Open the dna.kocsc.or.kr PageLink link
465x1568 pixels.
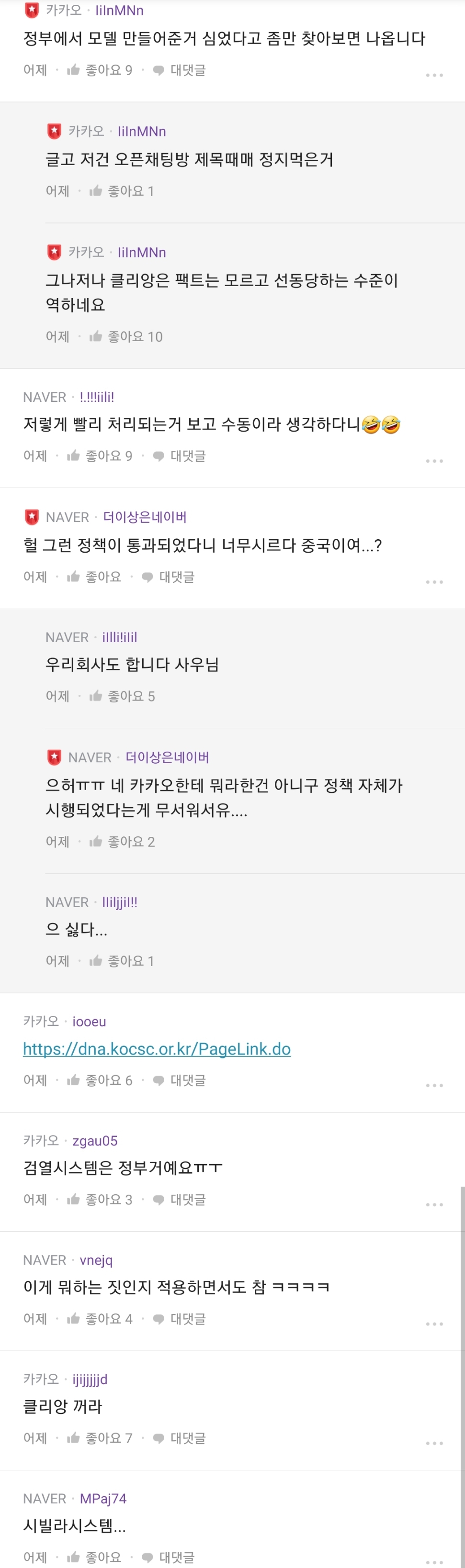coord(157,1048)
